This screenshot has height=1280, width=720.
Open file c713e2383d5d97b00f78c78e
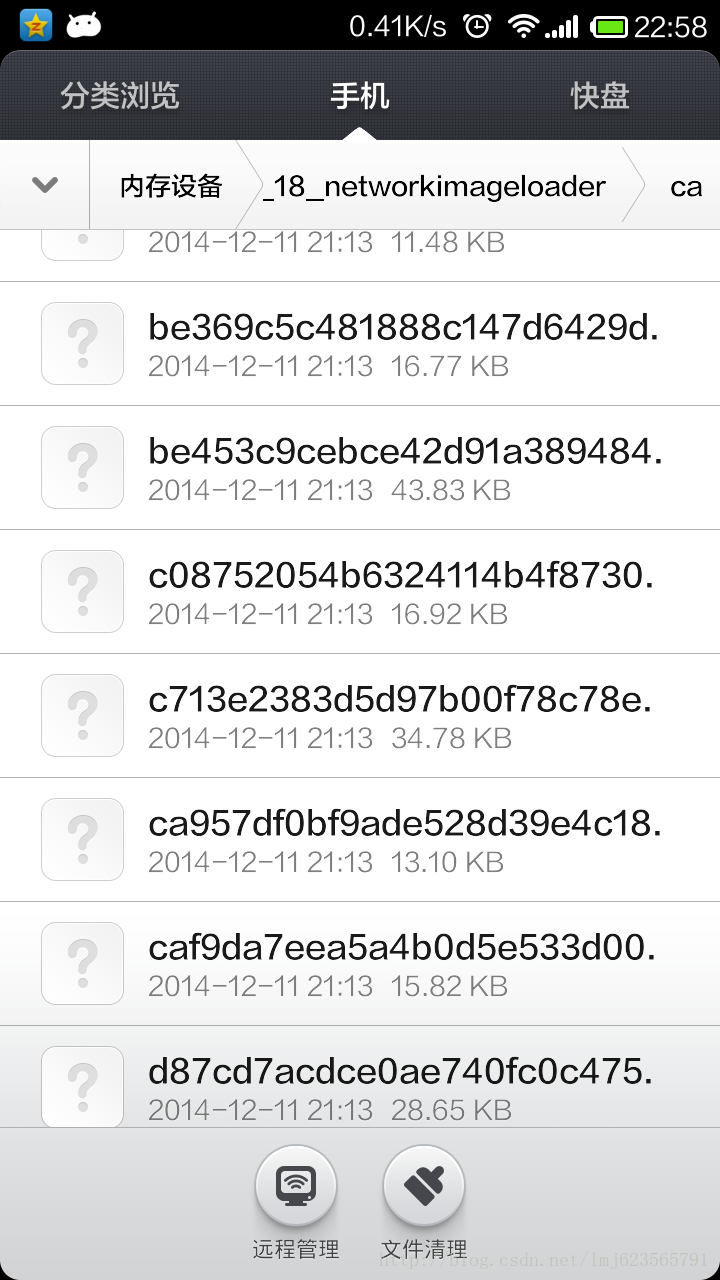tap(360, 715)
